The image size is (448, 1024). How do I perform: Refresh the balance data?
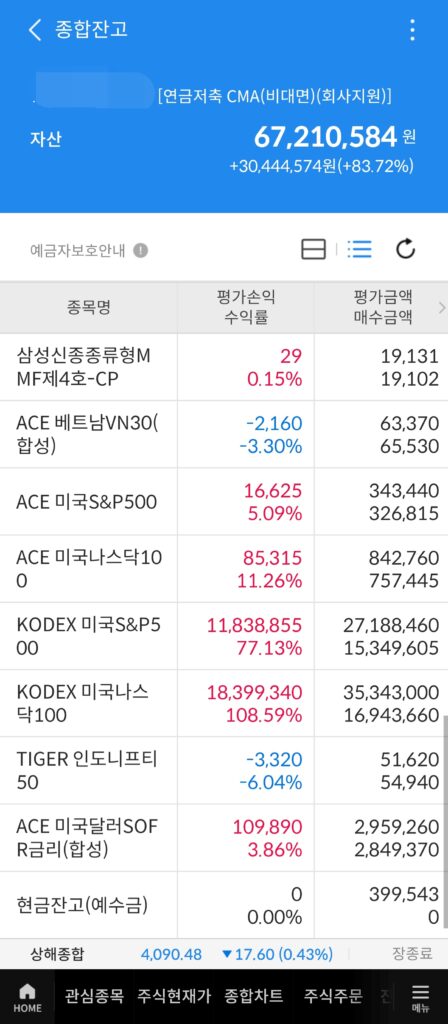(406, 249)
